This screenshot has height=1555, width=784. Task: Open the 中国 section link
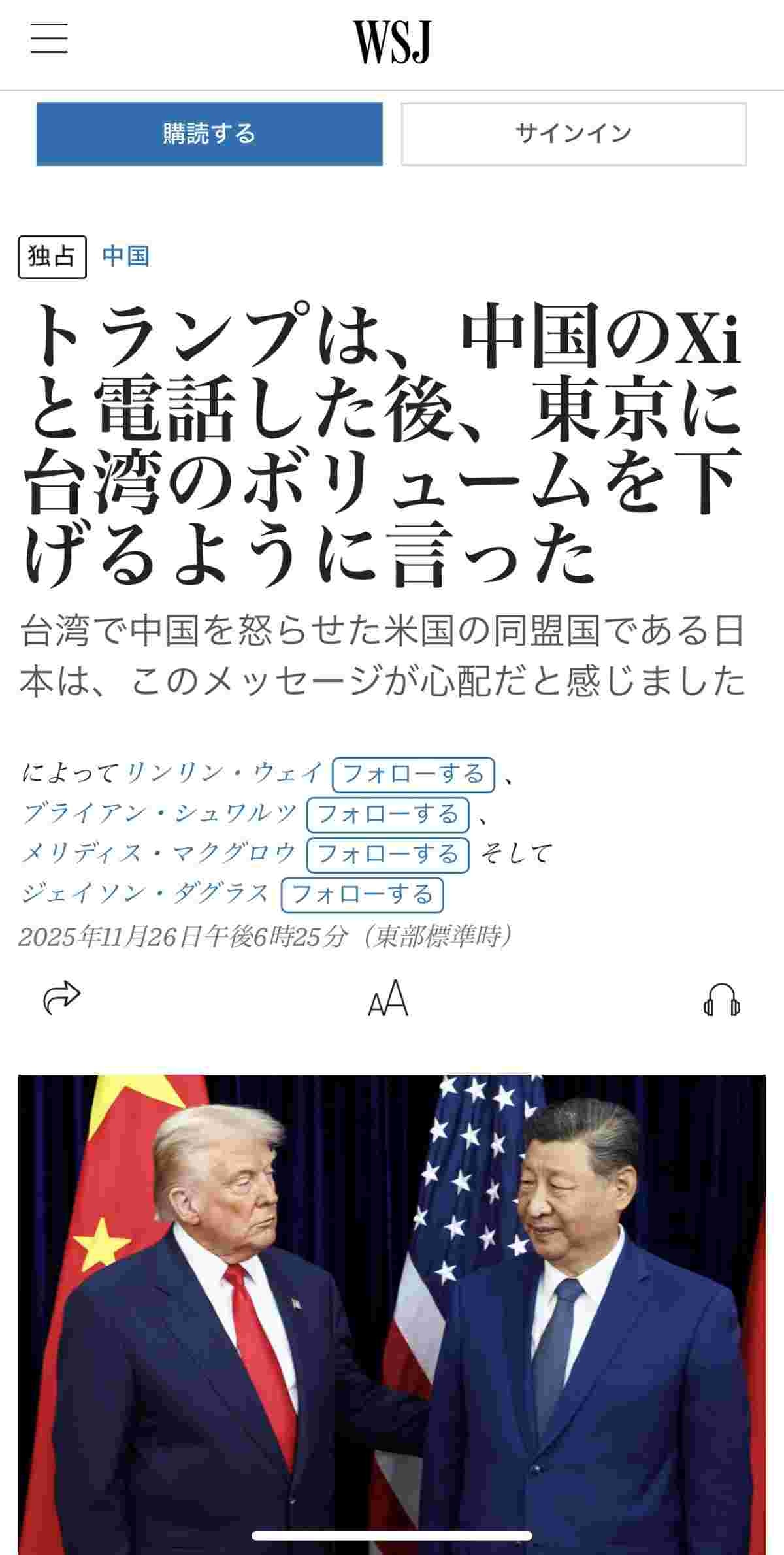[x=125, y=256]
